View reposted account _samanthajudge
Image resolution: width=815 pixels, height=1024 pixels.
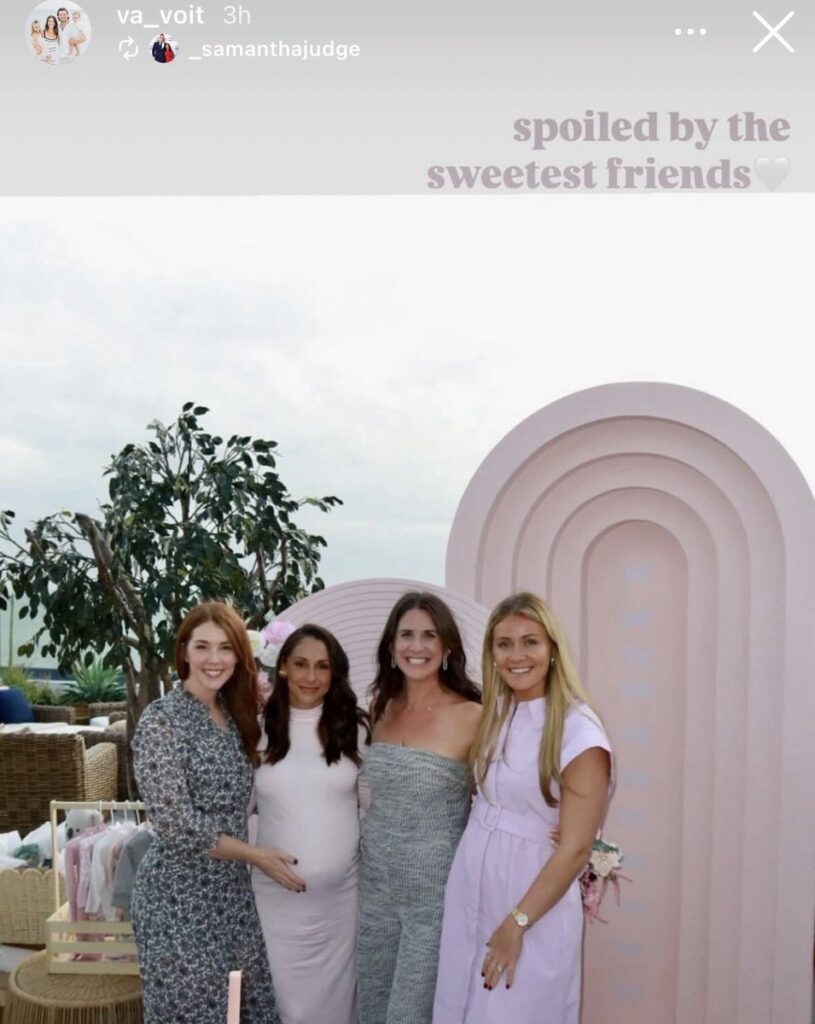273,48
